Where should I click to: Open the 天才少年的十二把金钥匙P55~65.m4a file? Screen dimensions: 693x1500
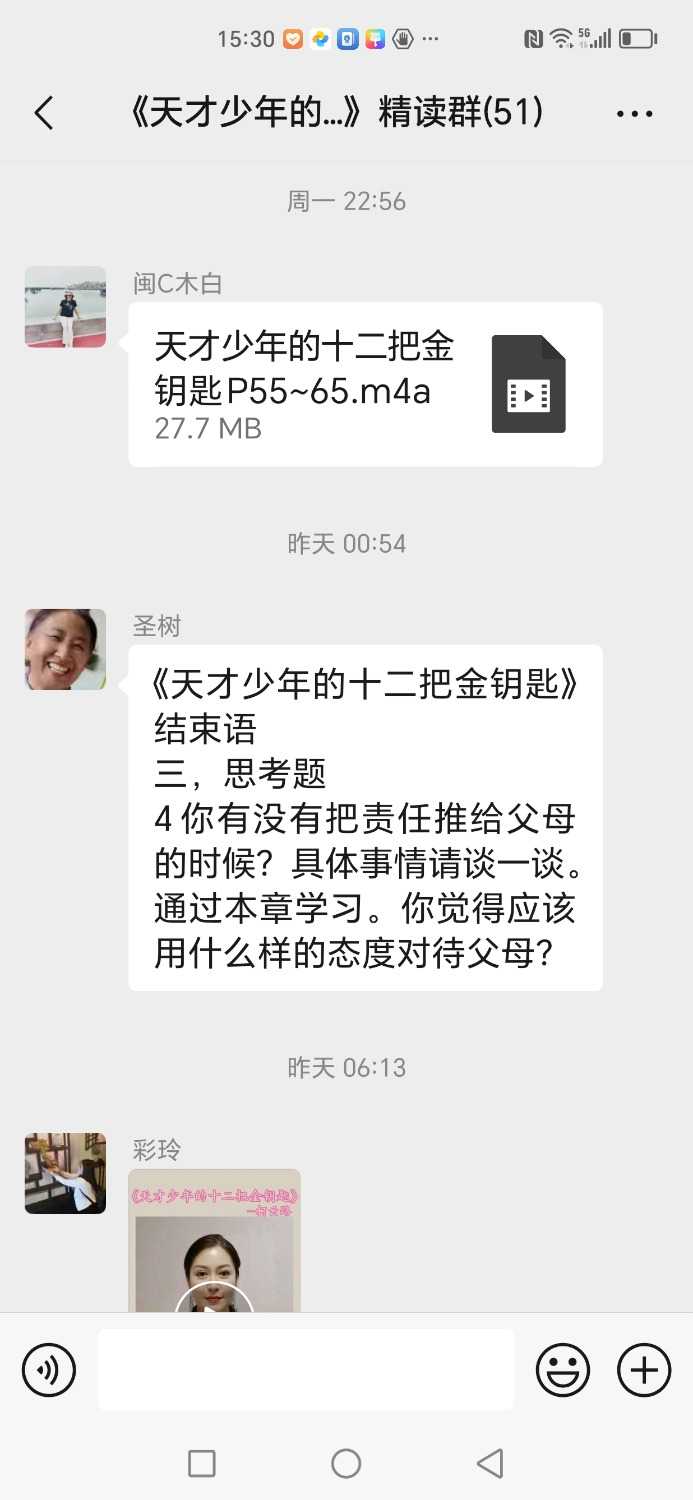(x=365, y=385)
